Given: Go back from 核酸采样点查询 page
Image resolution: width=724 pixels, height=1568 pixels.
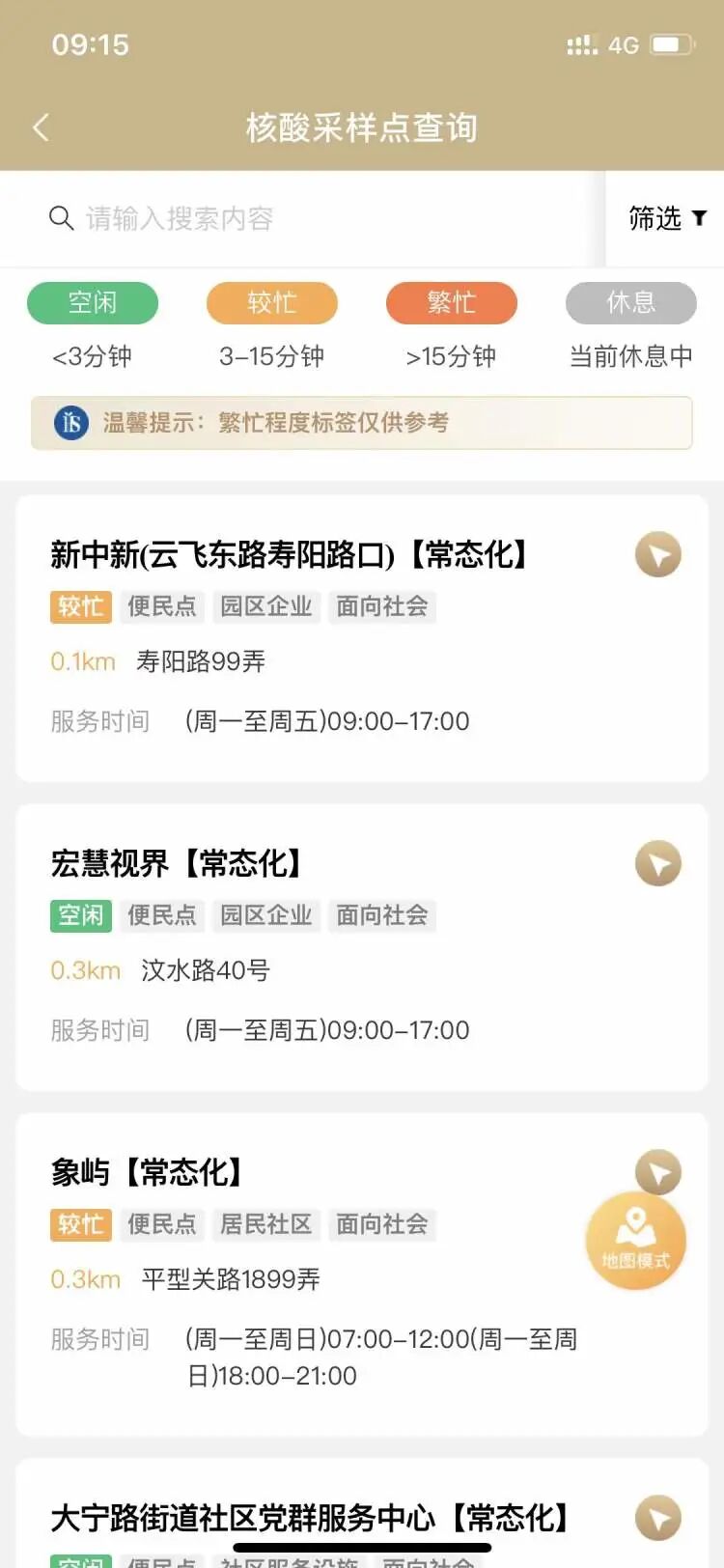Looking at the screenshot, I should click(41, 127).
